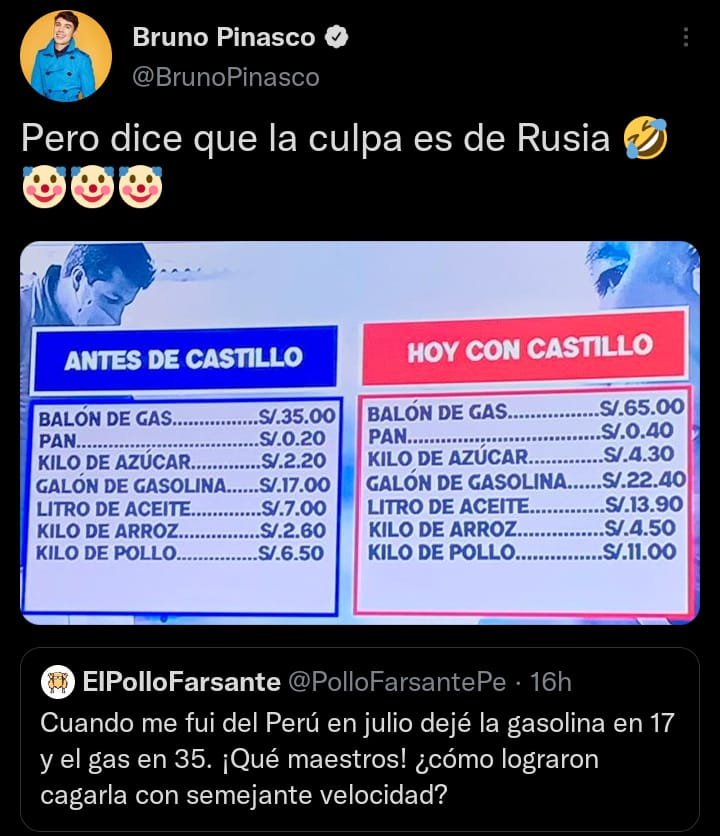This screenshot has height=836, width=720.
Task: Open Bruno Pinasco's profile picture
Action: [x=65, y=56]
